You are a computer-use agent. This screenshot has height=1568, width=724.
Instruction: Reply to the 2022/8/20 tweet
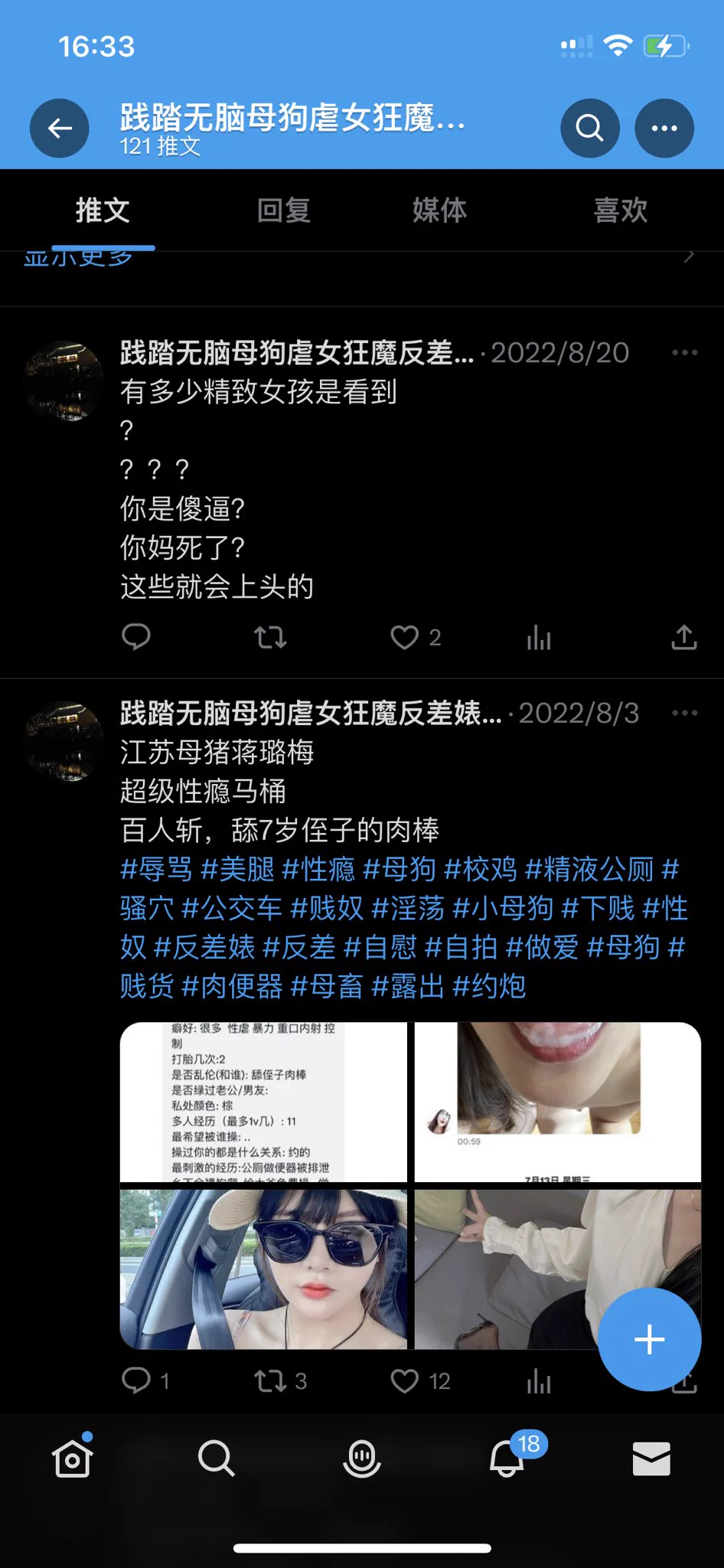coord(136,637)
